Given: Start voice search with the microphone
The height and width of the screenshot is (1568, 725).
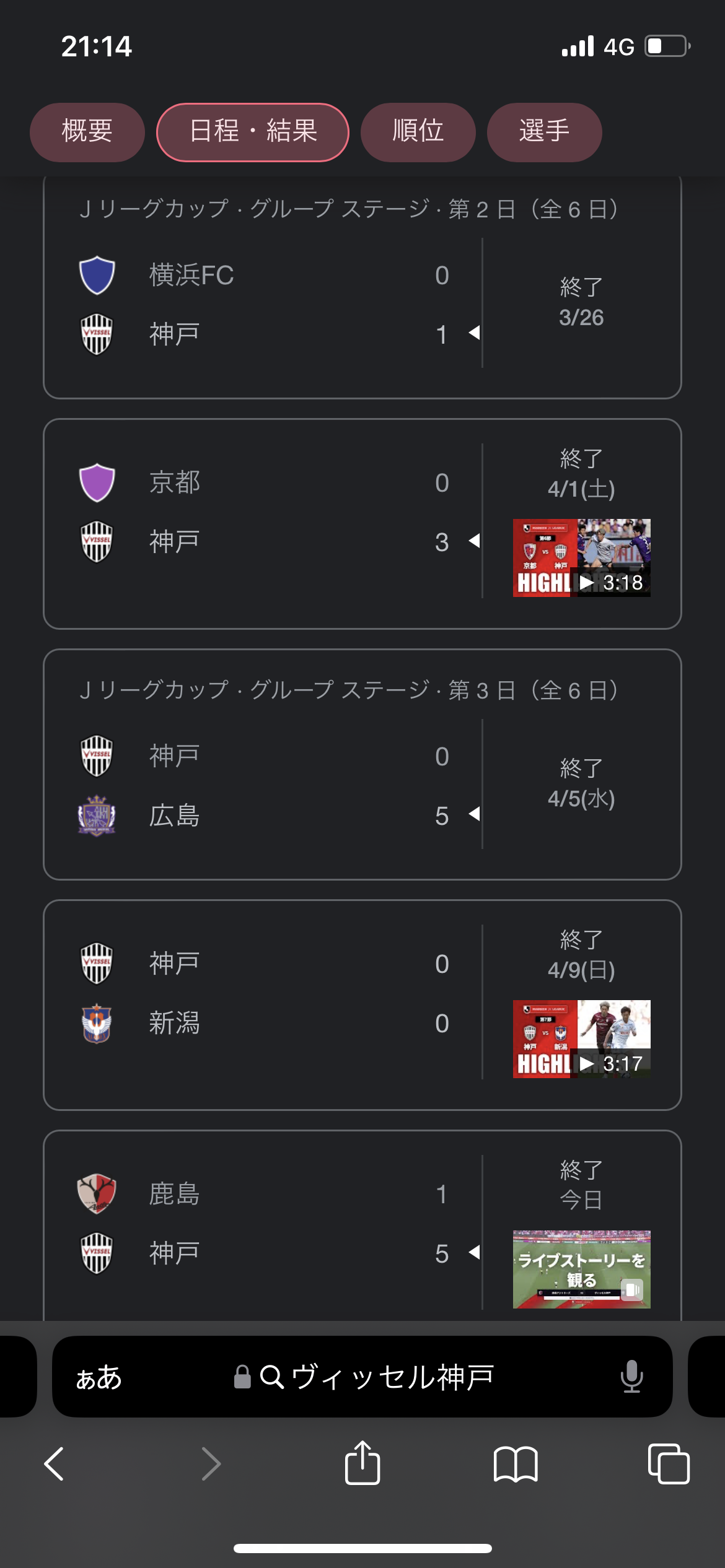Looking at the screenshot, I should [x=631, y=1377].
